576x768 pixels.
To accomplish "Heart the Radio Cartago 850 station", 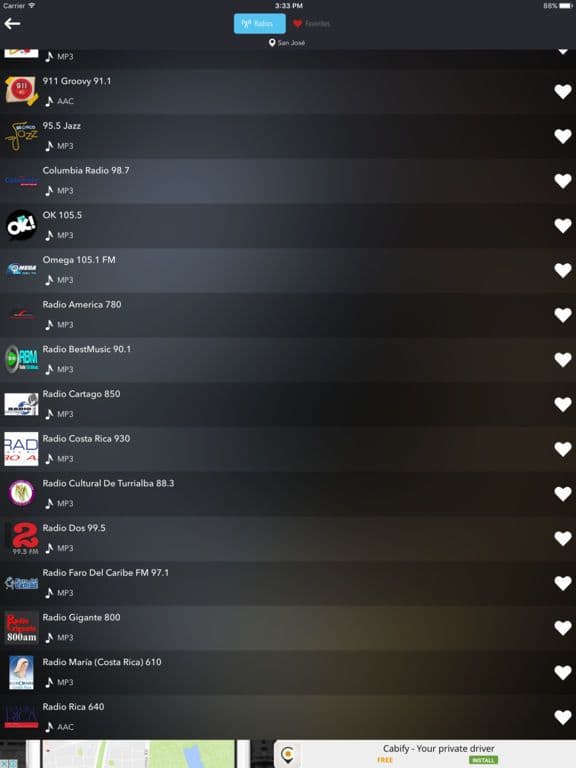I will pyautogui.click(x=563, y=404).
